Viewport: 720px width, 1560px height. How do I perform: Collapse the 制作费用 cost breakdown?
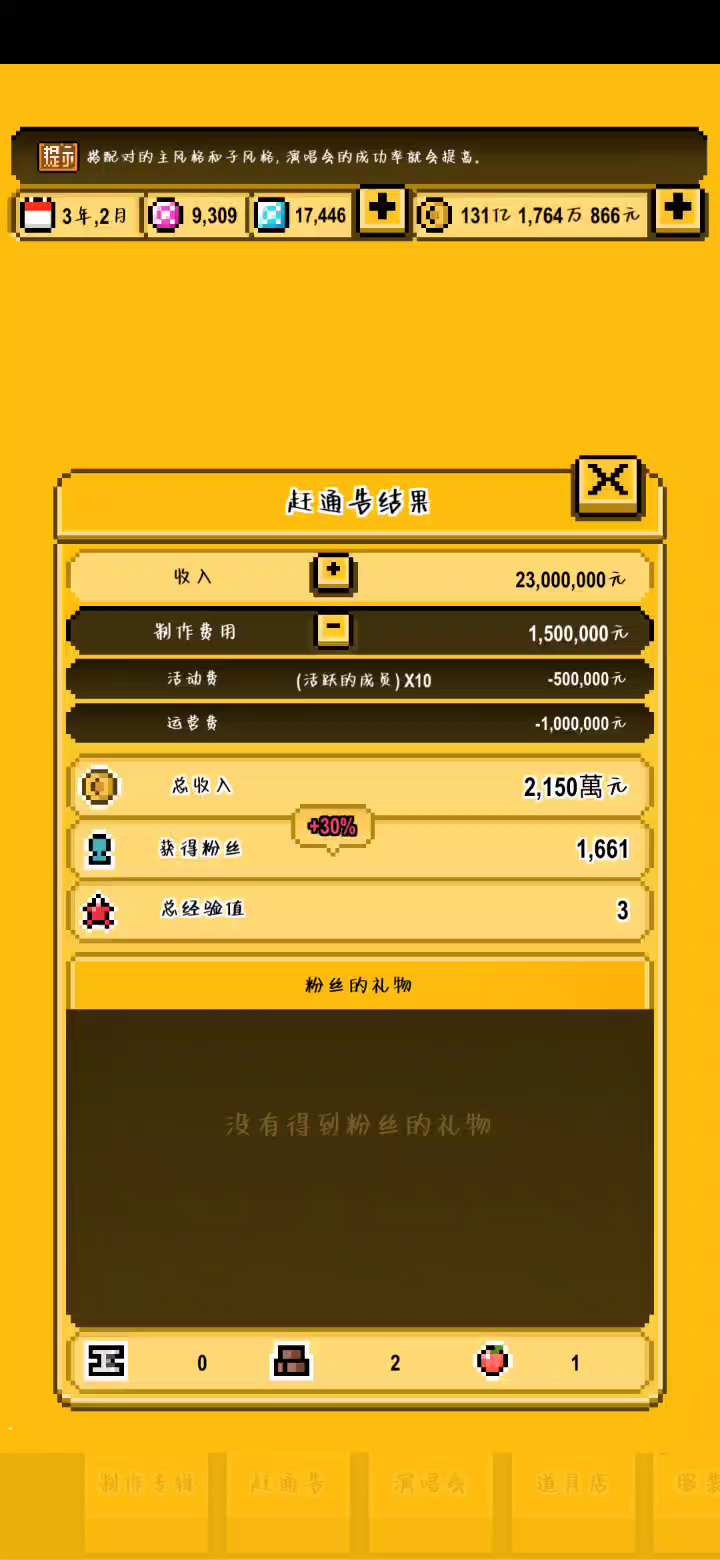[333, 629]
